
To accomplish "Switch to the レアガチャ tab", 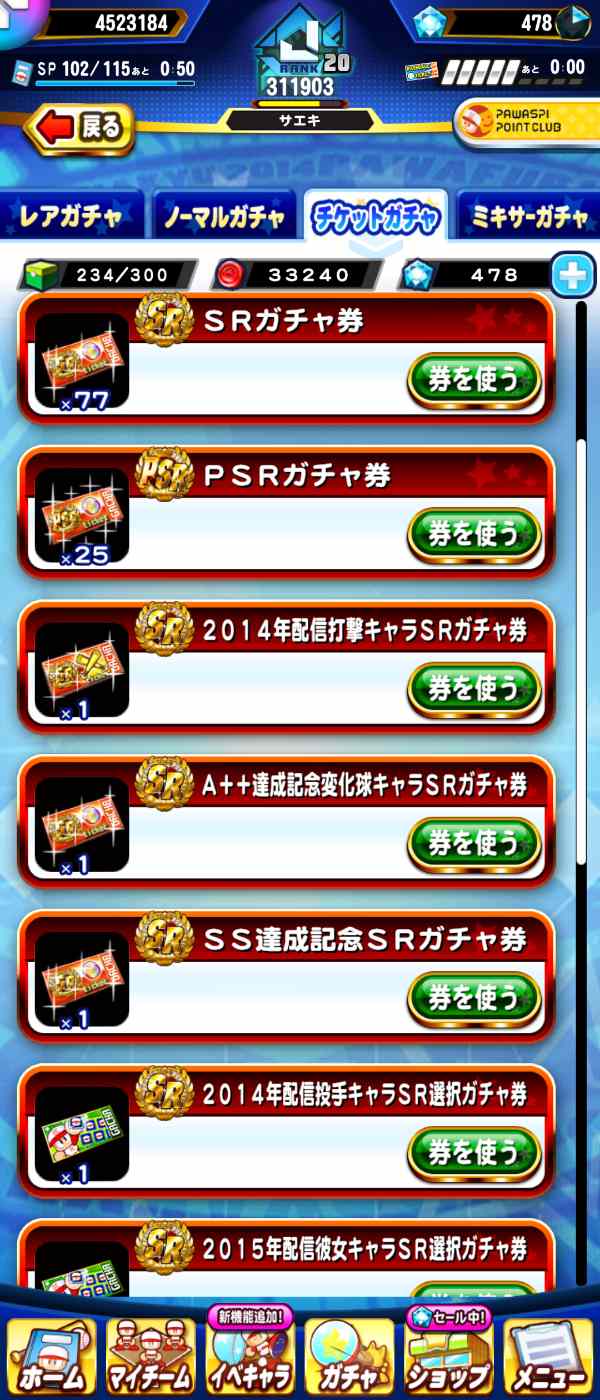I will (x=71, y=216).
